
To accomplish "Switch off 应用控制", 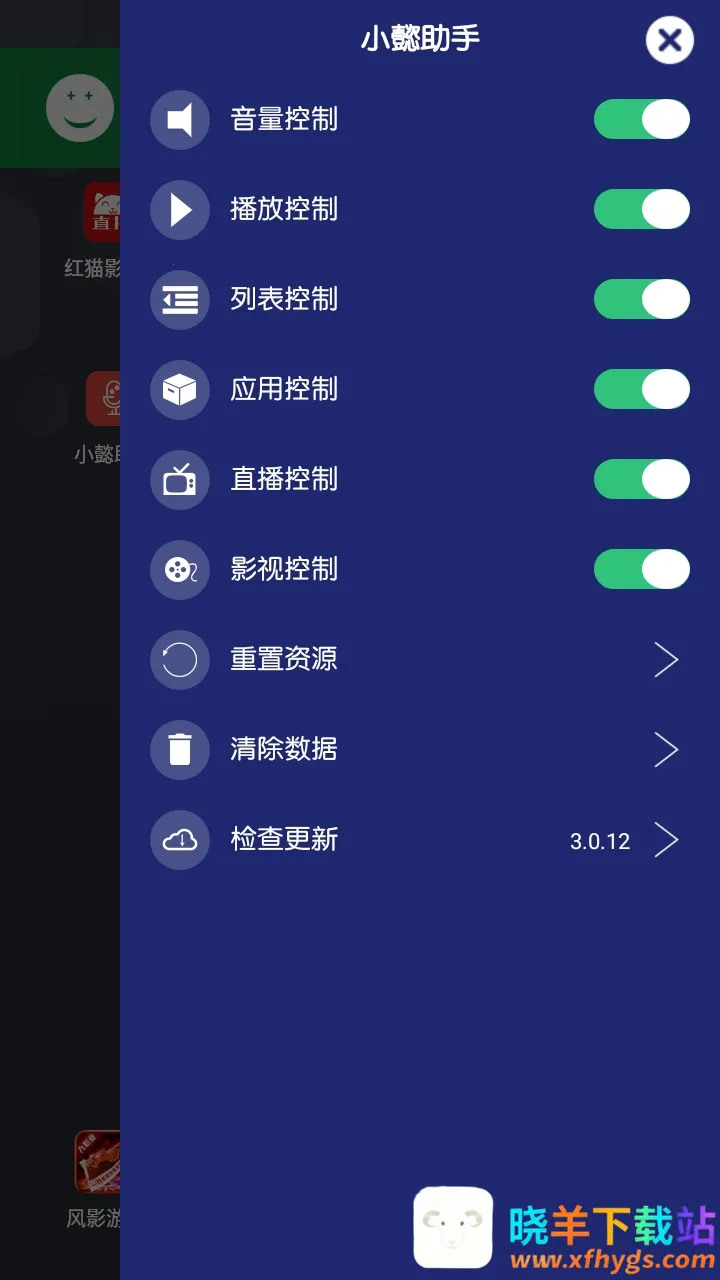I will [641, 389].
